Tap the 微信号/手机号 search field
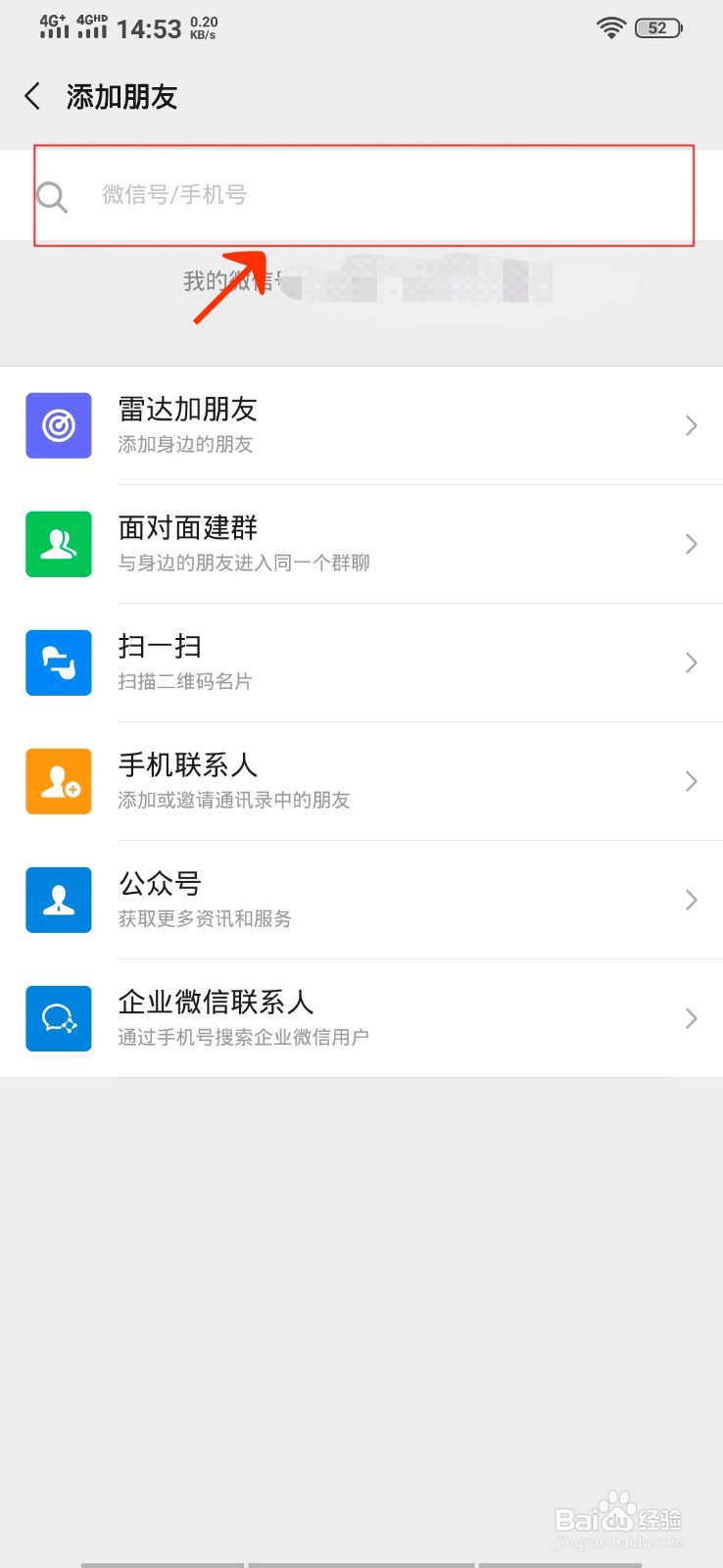The height and width of the screenshot is (1568, 723). [361, 195]
